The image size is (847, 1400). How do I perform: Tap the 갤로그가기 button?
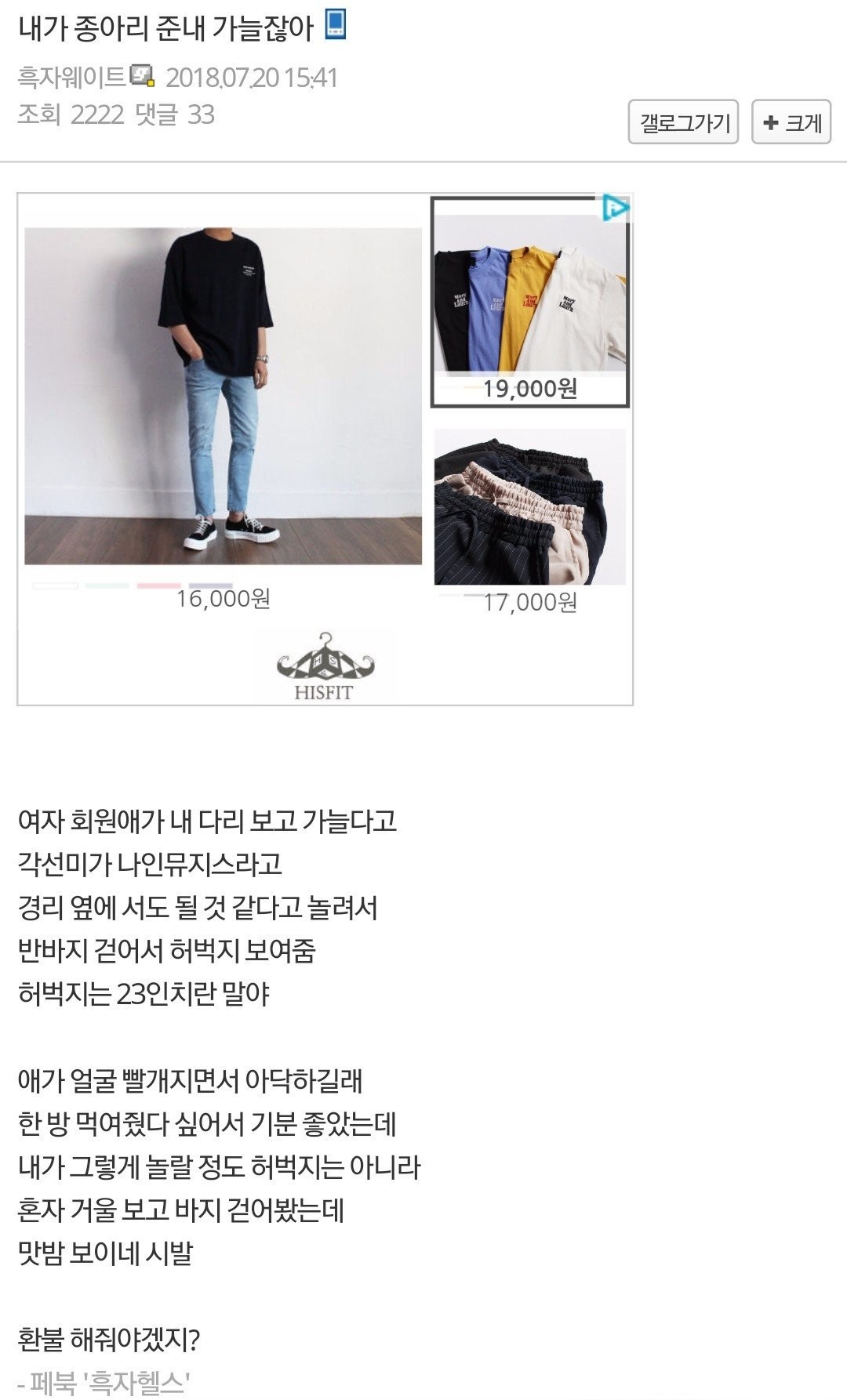(x=683, y=122)
